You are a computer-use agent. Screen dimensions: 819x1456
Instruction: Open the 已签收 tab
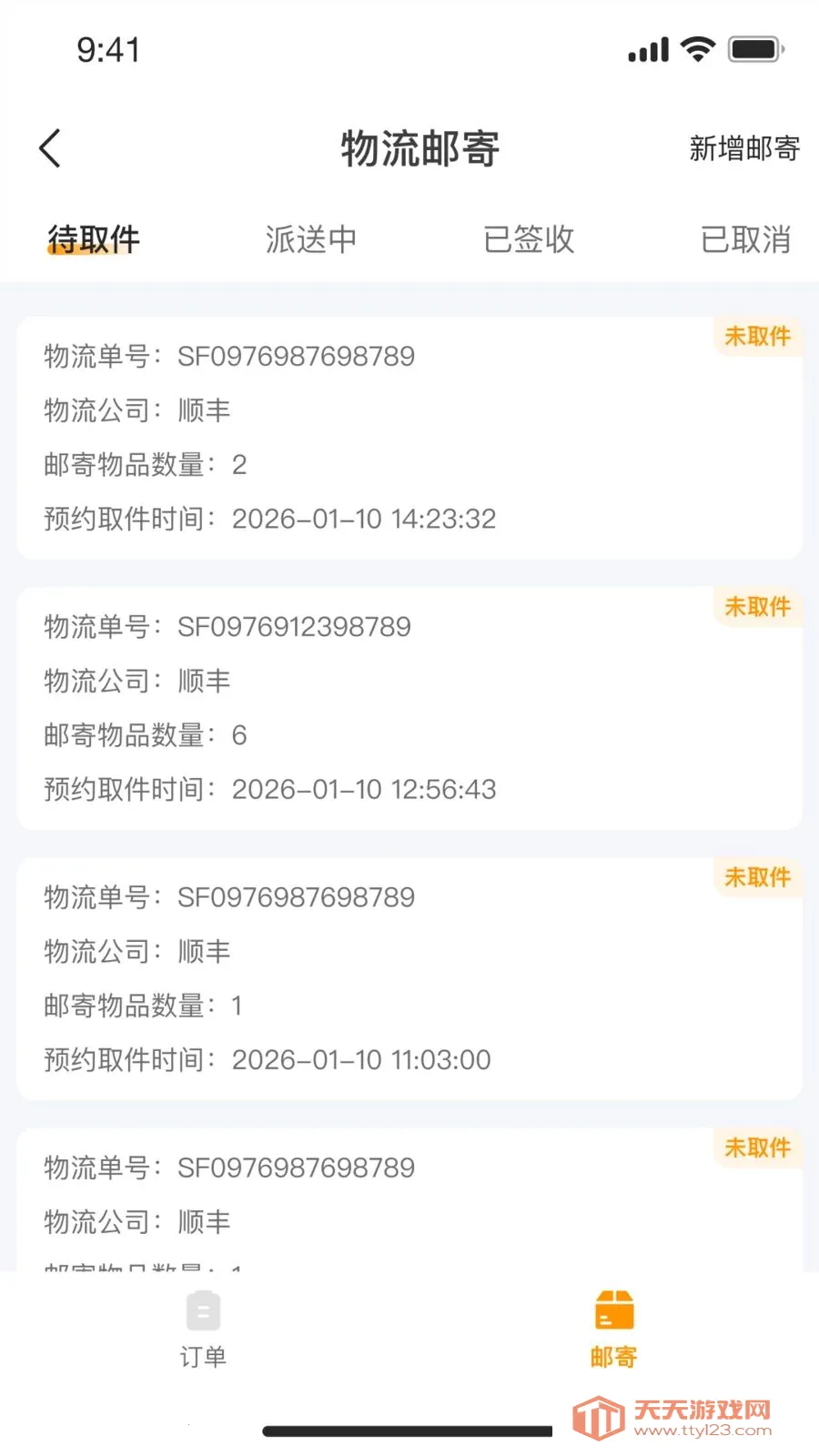pos(529,239)
